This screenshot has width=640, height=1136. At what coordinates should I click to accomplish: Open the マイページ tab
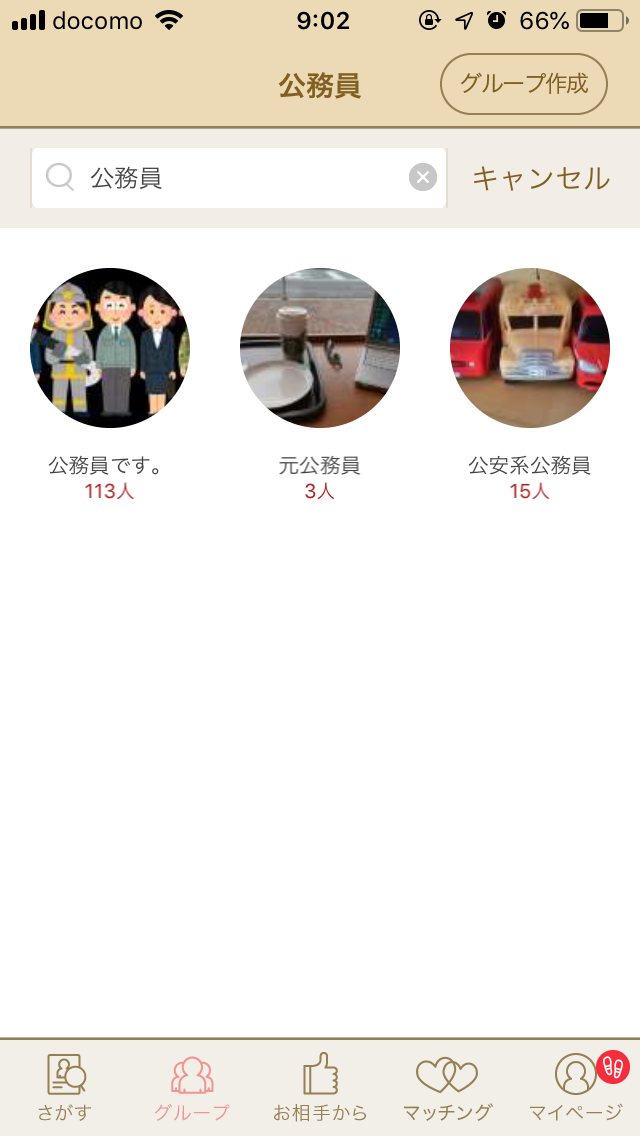click(x=576, y=1087)
